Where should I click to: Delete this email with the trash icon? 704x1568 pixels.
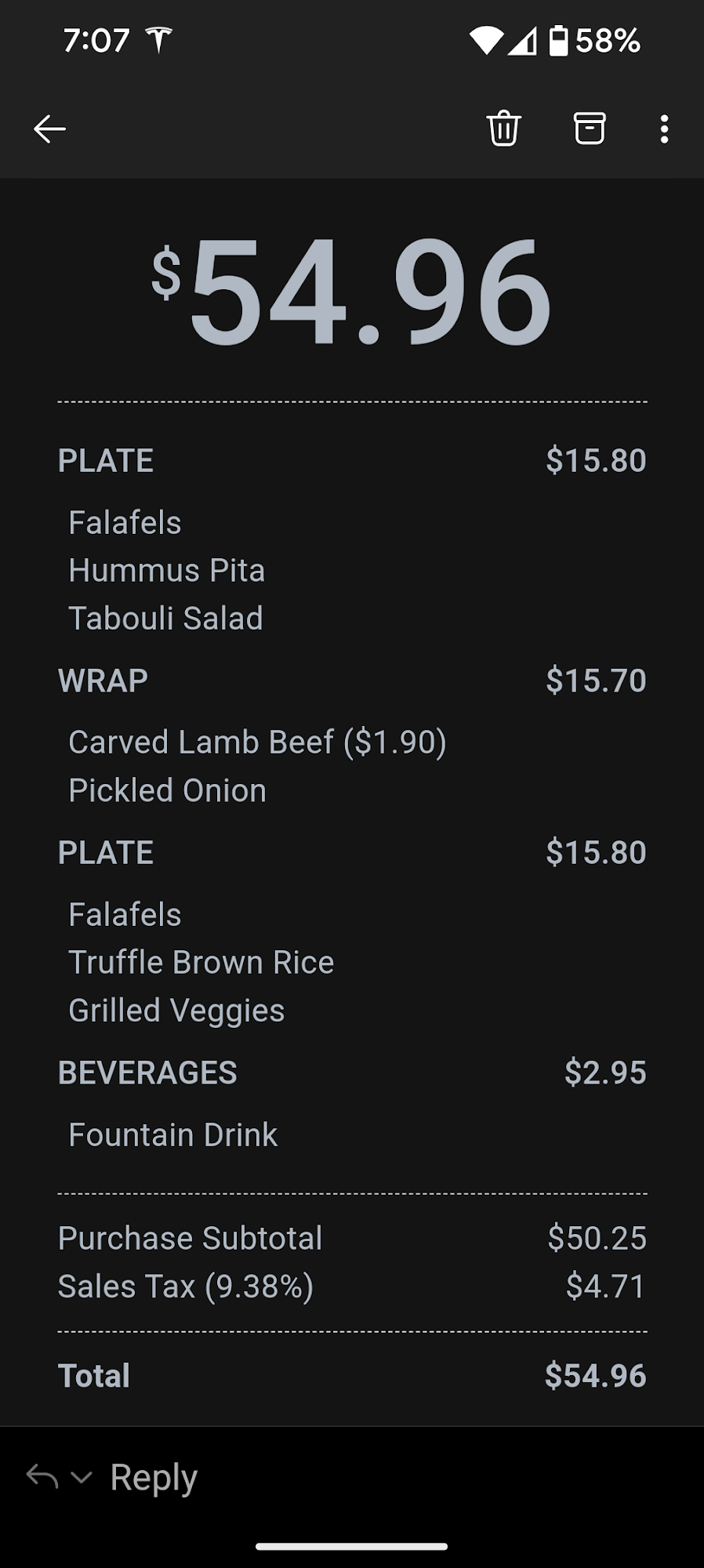pyautogui.click(x=503, y=129)
